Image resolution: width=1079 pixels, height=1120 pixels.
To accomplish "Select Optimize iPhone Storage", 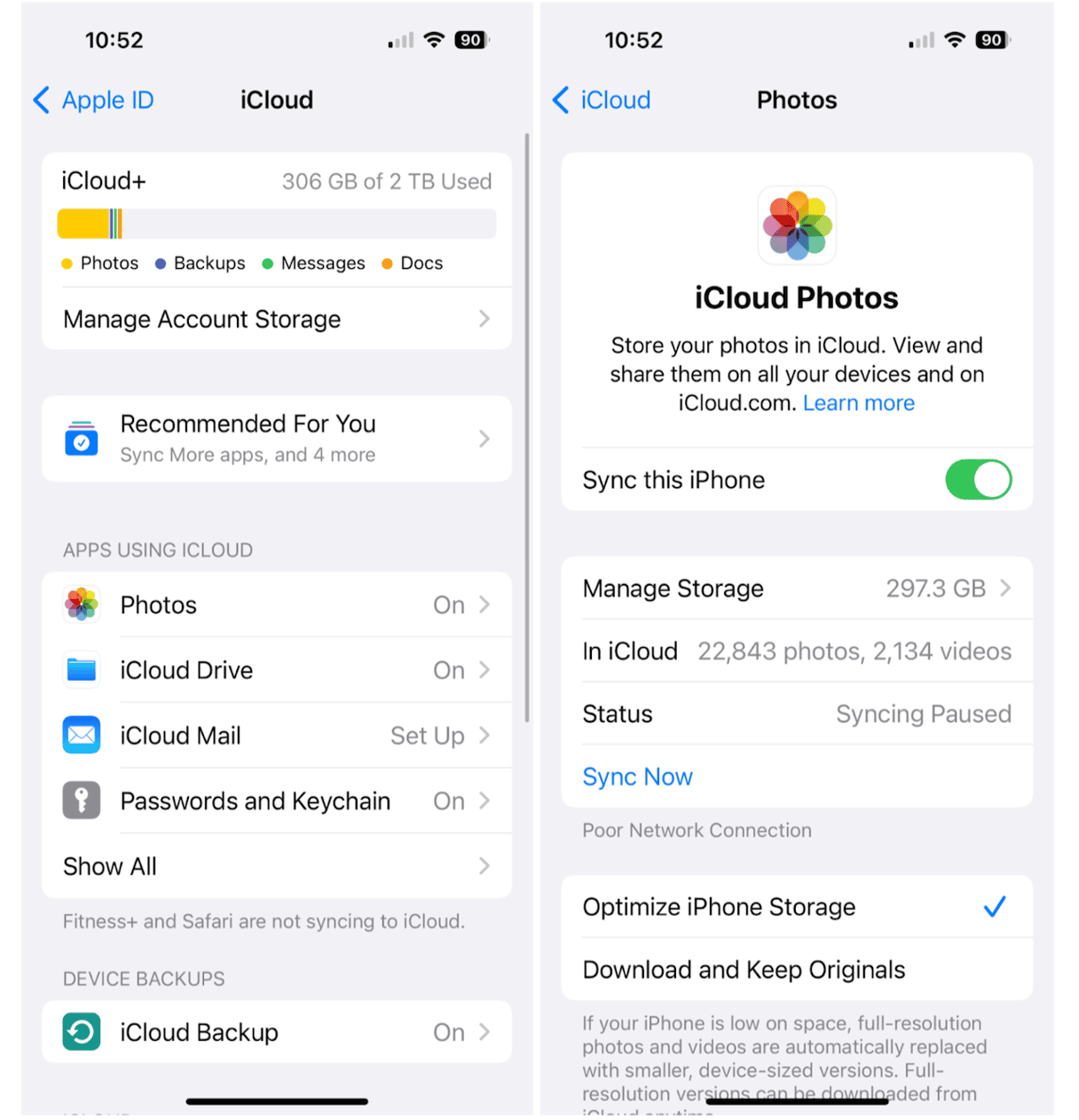I will click(x=796, y=907).
